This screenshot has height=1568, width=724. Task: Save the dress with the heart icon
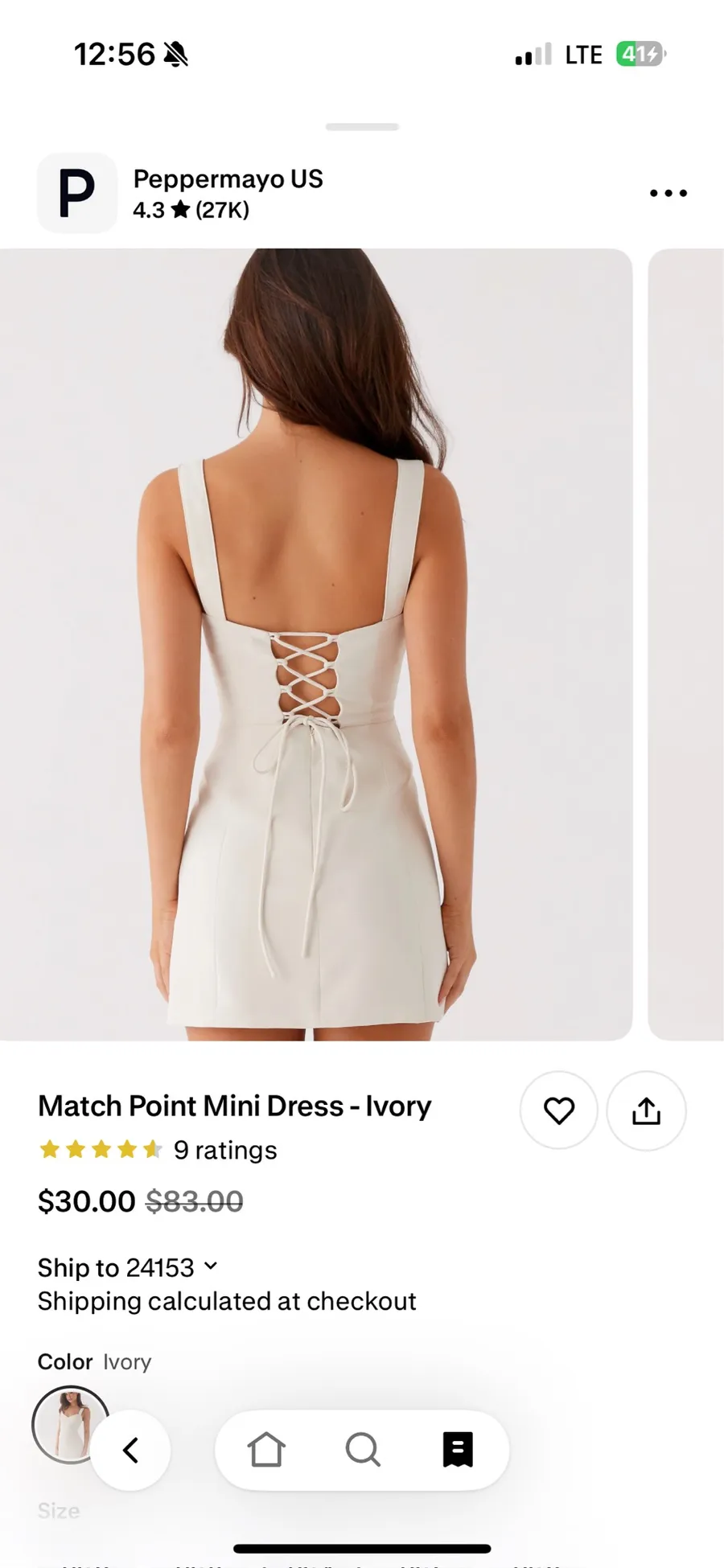[x=559, y=1110]
